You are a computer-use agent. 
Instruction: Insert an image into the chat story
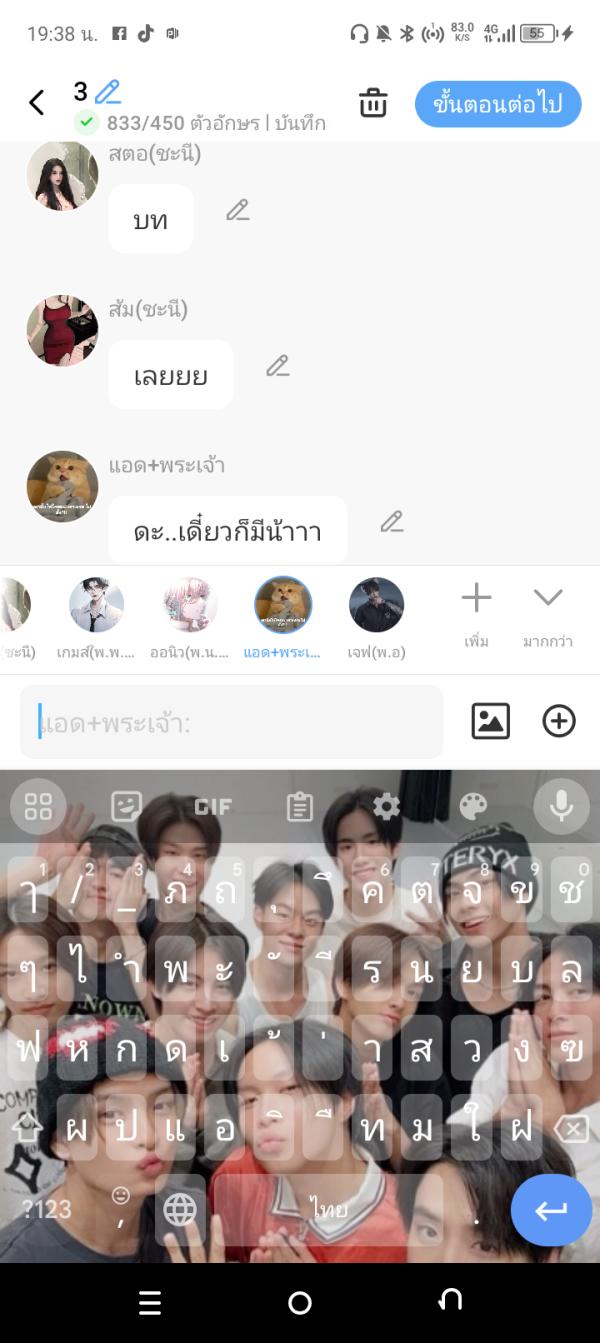[x=490, y=721]
